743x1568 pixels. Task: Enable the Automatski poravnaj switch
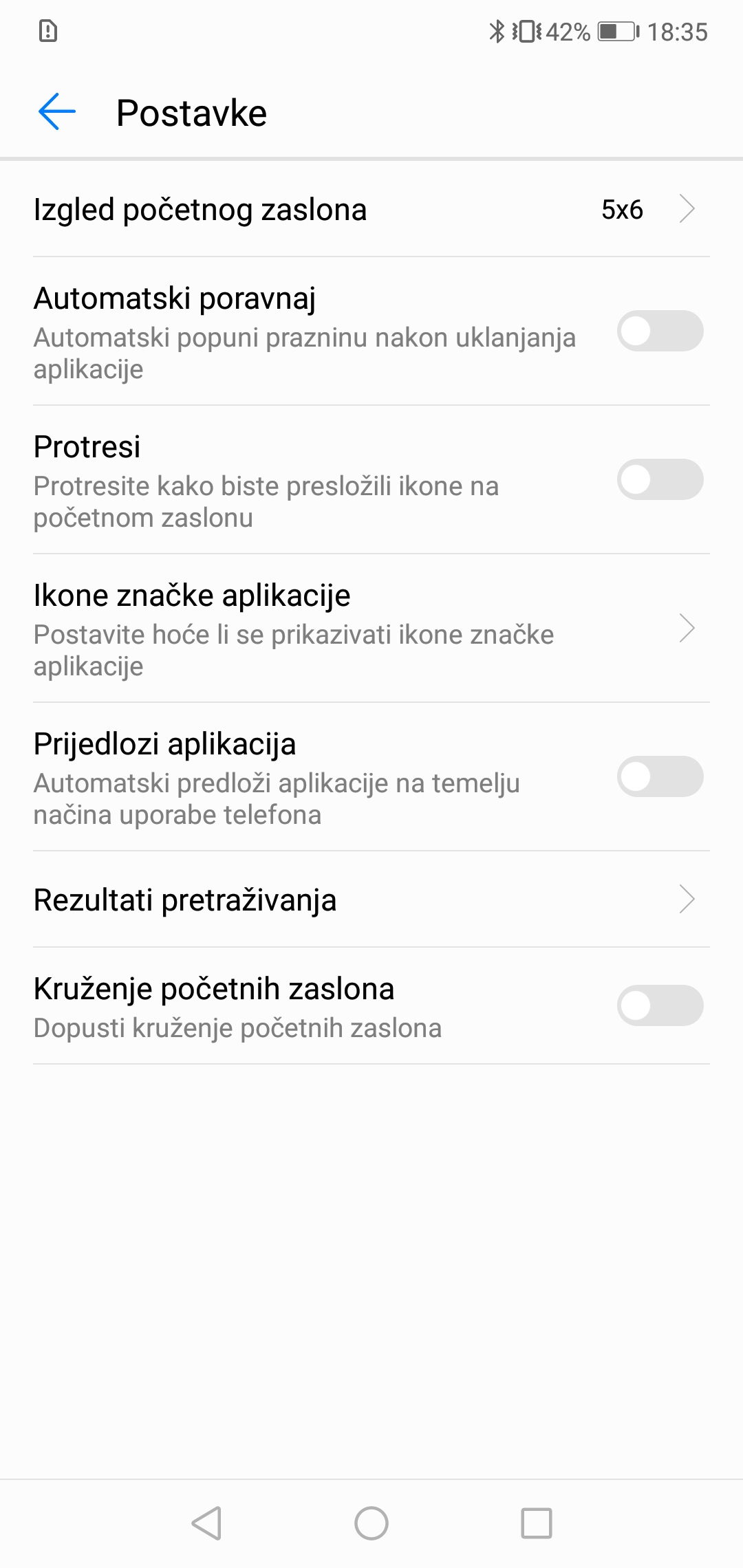pos(660,331)
